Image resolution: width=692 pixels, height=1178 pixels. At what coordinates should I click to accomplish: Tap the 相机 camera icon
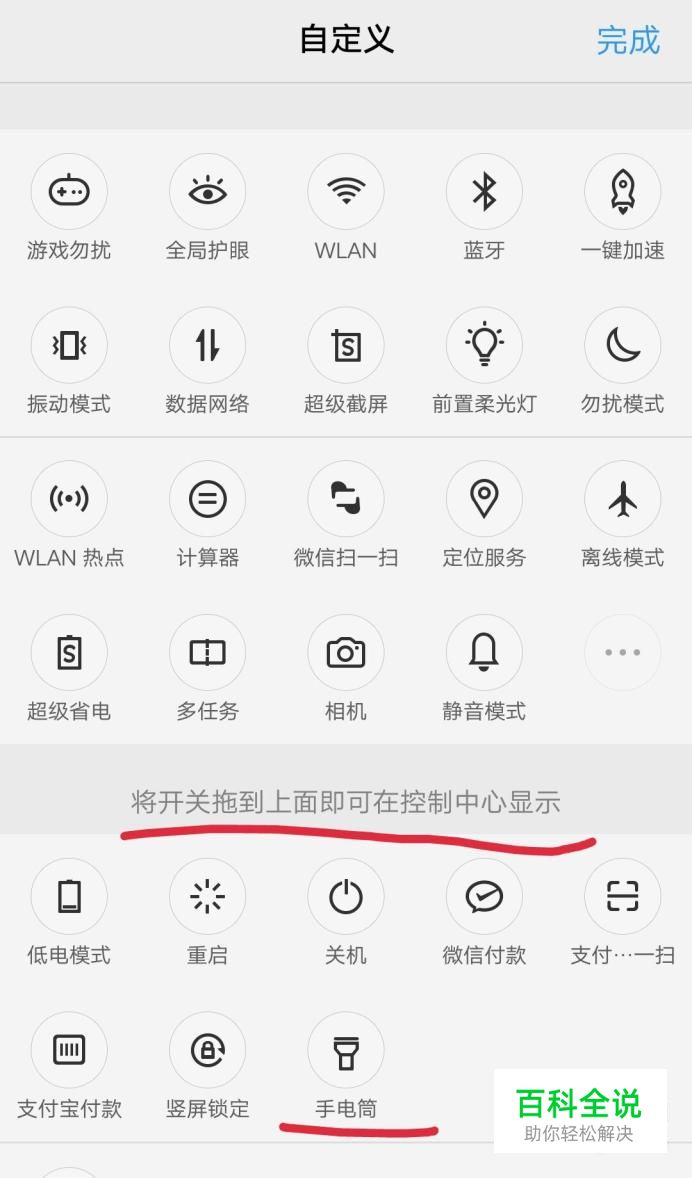(346, 652)
